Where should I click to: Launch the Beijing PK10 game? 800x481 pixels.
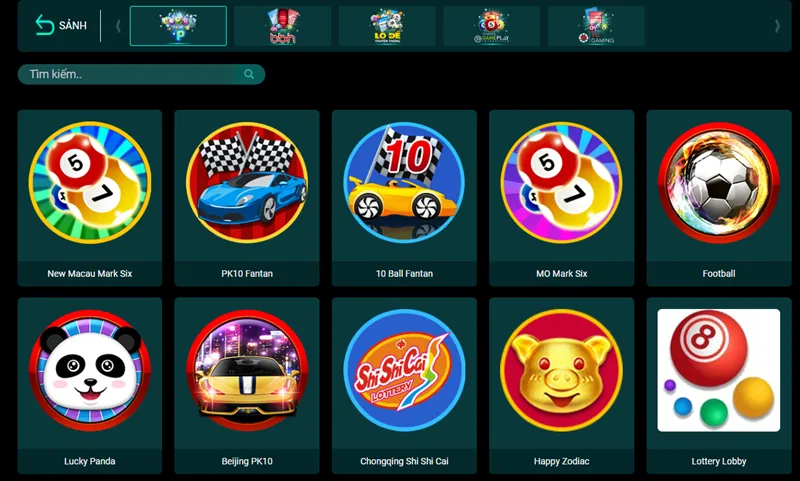click(247, 385)
